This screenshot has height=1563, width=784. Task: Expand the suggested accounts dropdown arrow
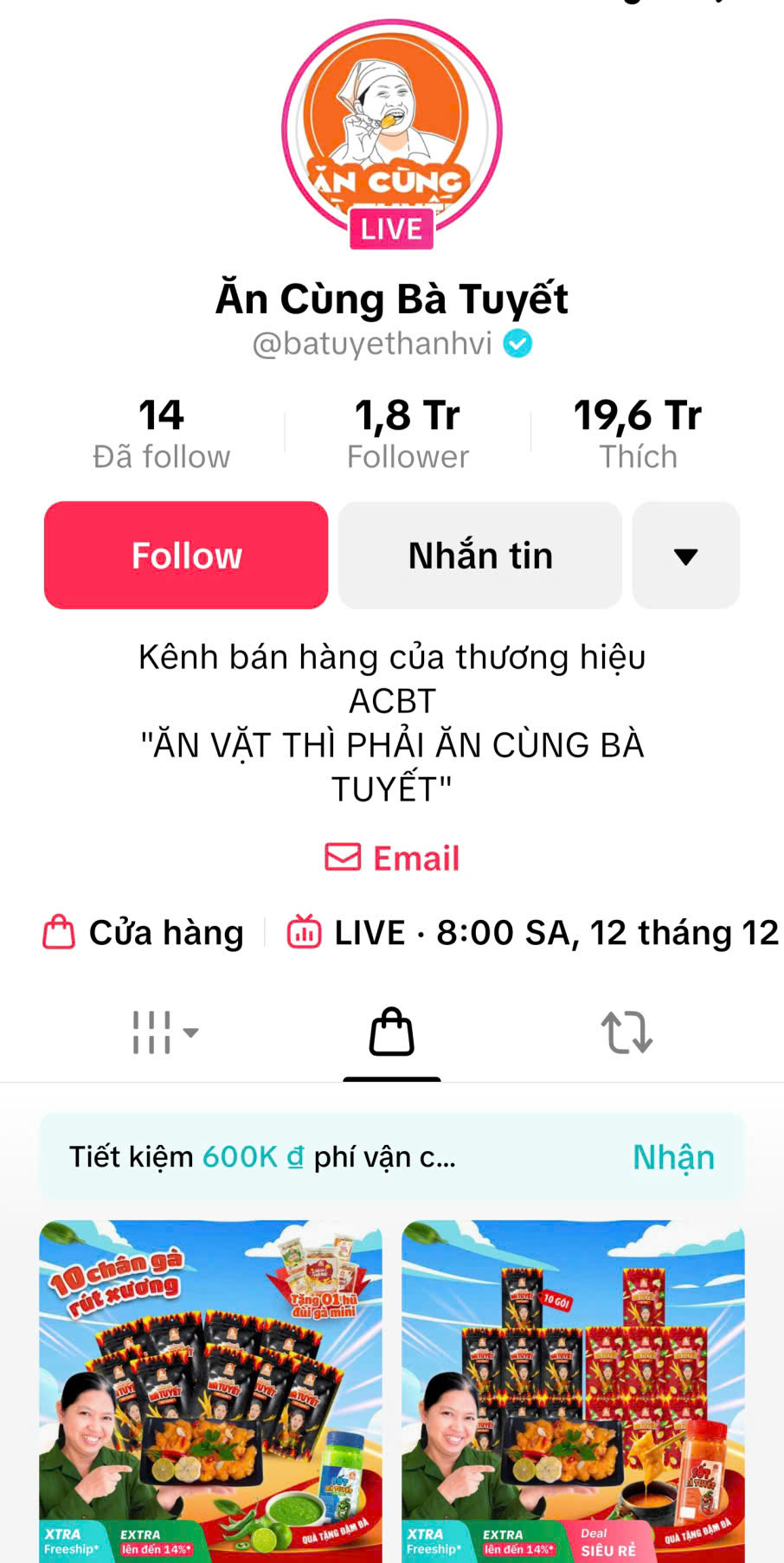point(685,556)
